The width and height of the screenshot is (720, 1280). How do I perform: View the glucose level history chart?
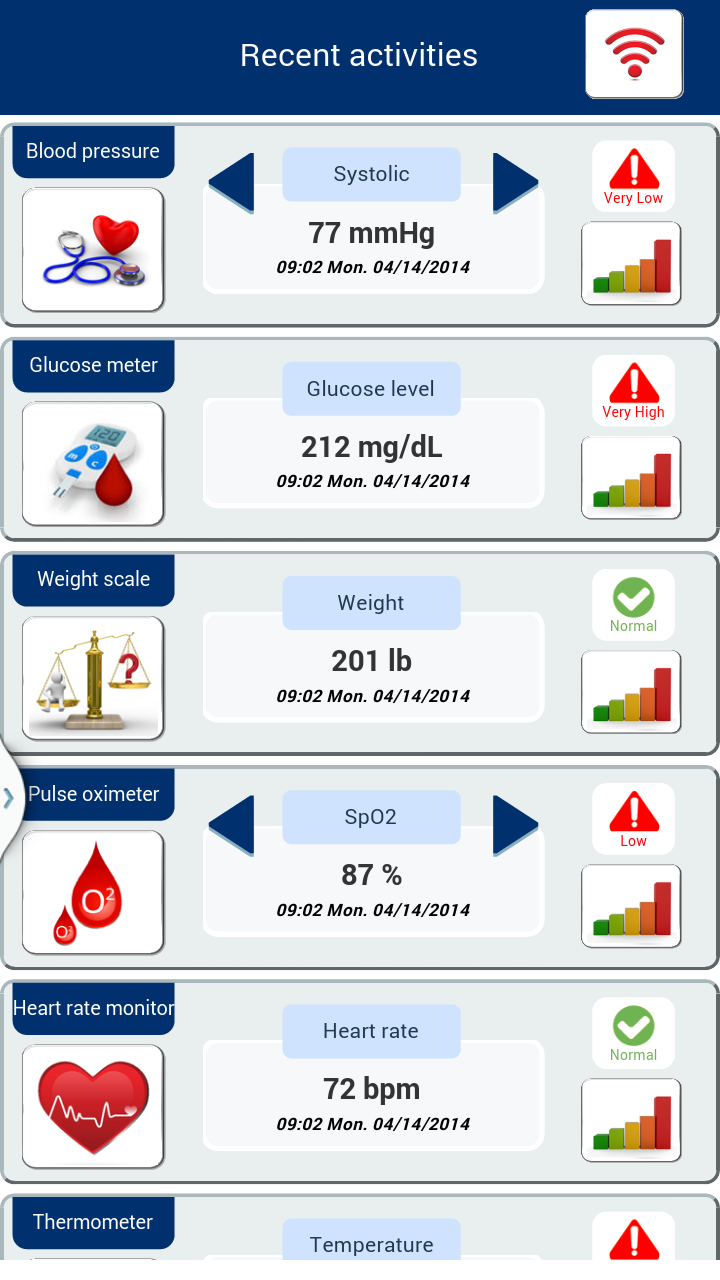pyautogui.click(x=631, y=477)
